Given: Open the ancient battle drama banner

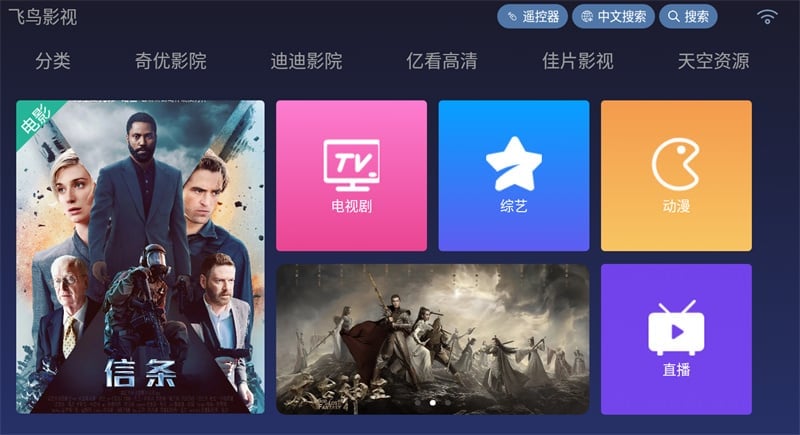Looking at the screenshot, I should coord(432,339).
